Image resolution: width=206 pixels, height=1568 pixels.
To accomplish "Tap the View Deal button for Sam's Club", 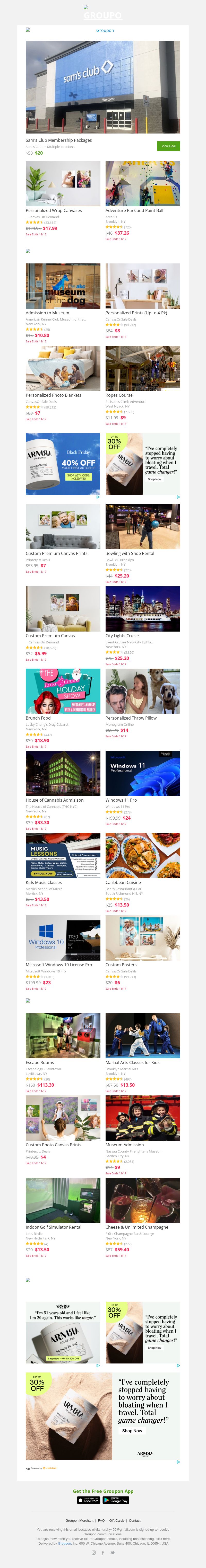I will [168, 146].
